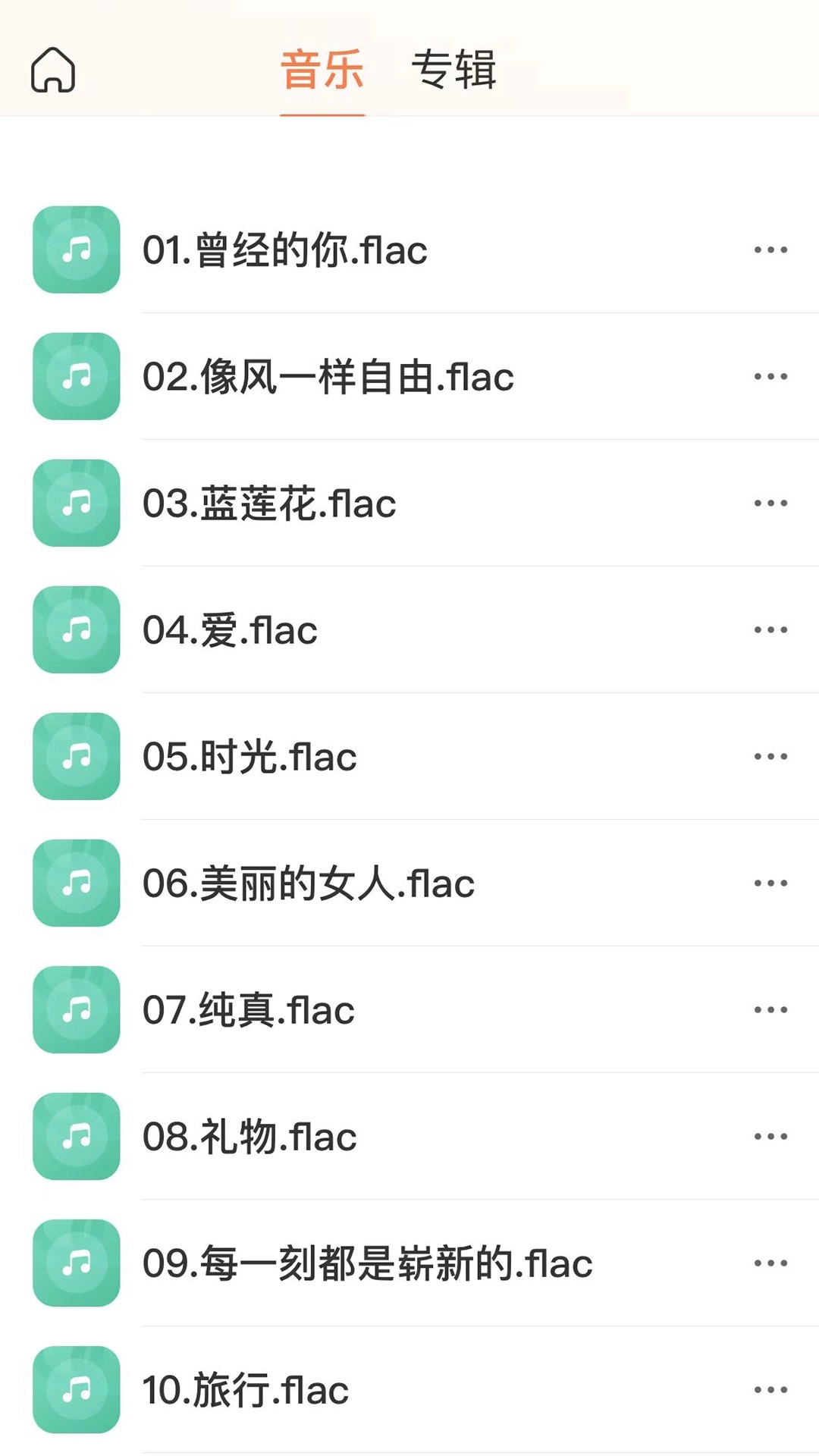Click the music icon beside 02.像风一样自由.flac
Image resolution: width=819 pixels, height=1456 pixels.
click(x=75, y=377)
